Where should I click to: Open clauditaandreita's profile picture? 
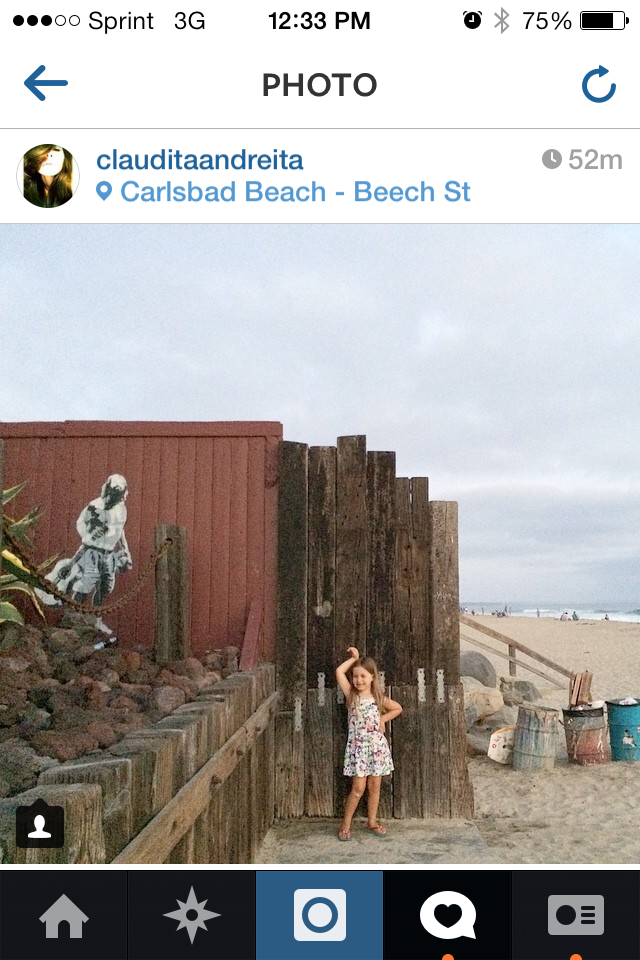pyautogui.click(x=48, y=176)
